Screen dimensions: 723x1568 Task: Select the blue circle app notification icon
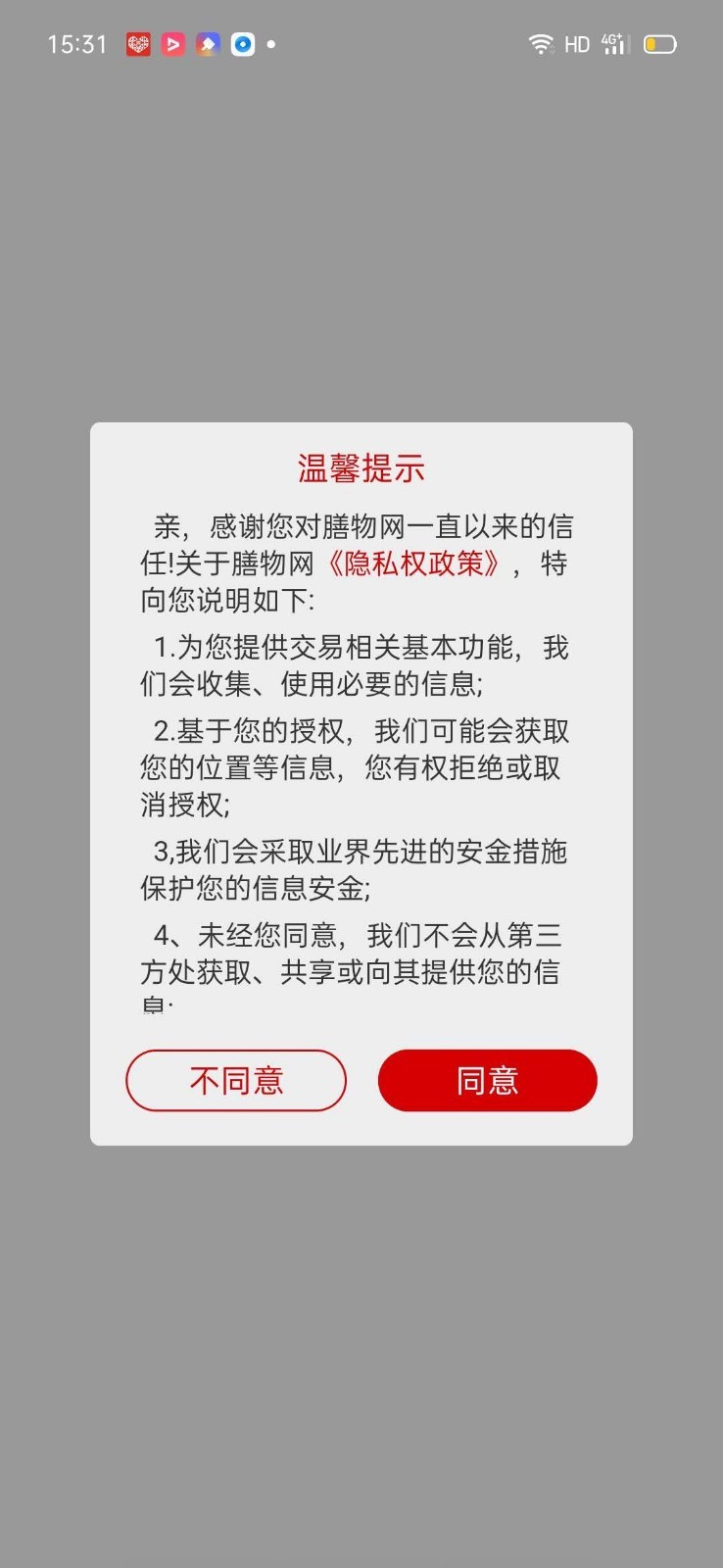click(241, 43)
